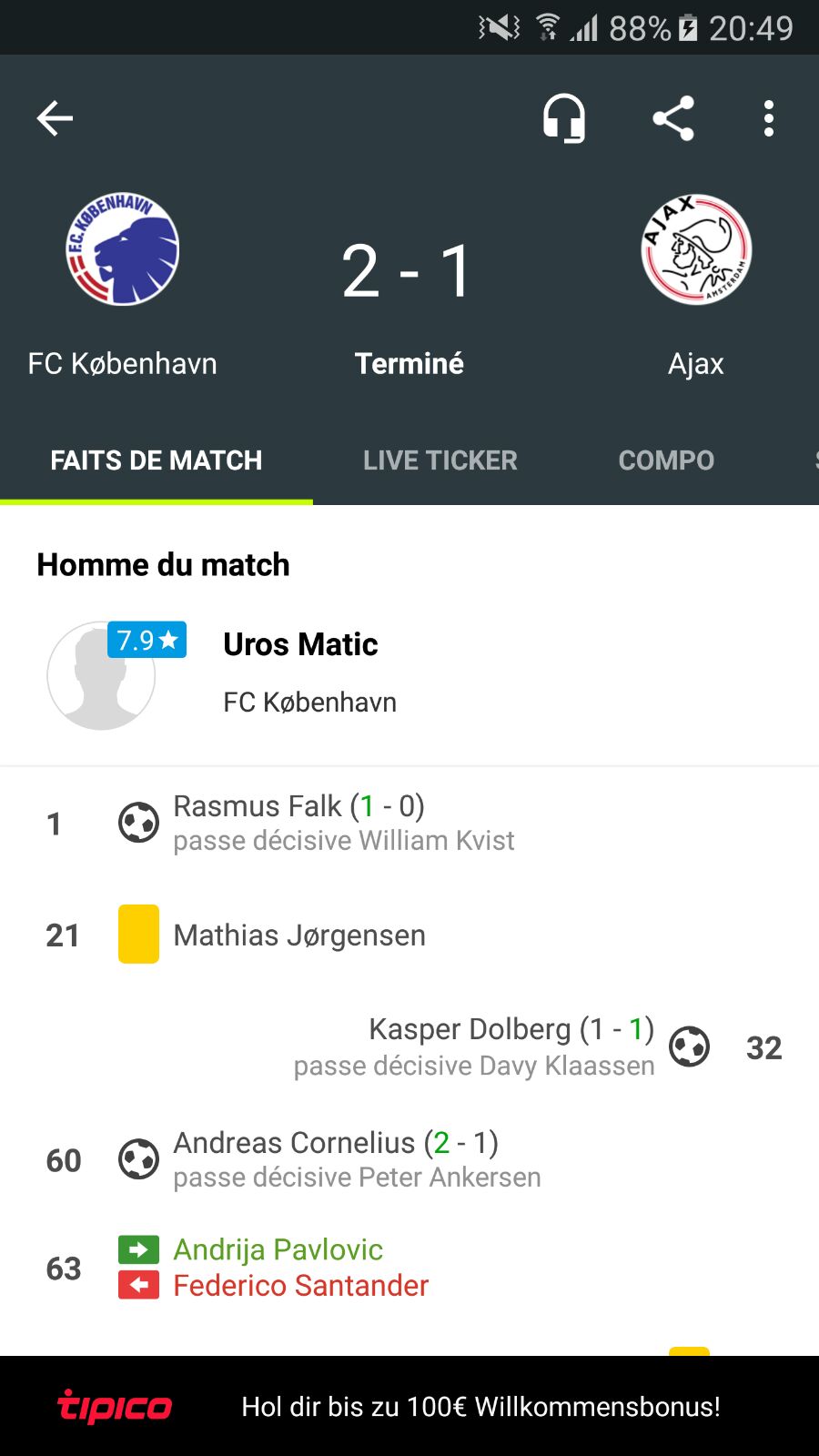Open Rasmus Falk goal event
This screenshot has height=1456, width=819.
(409, 823)
